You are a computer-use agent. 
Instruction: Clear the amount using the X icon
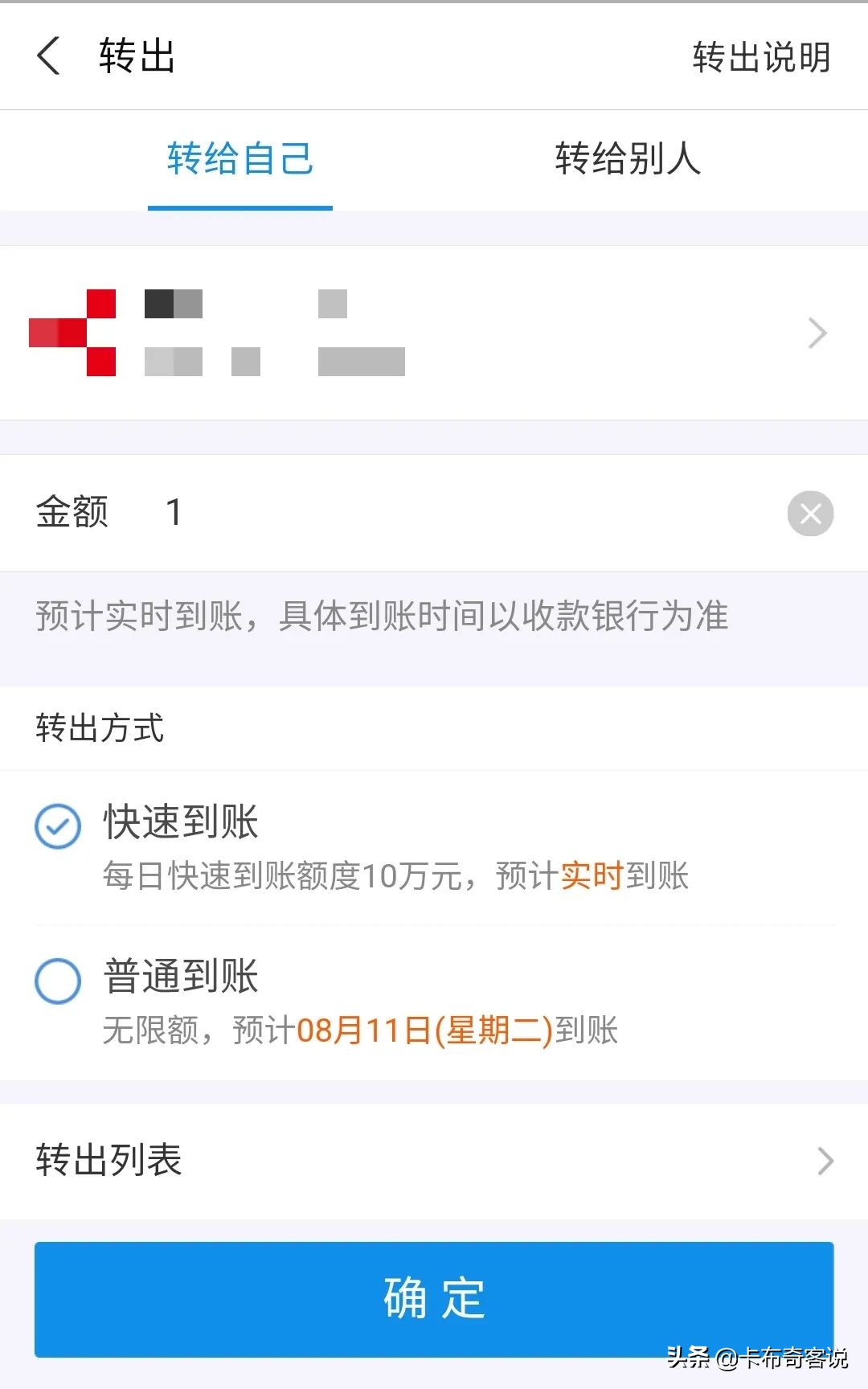point(810,514)
